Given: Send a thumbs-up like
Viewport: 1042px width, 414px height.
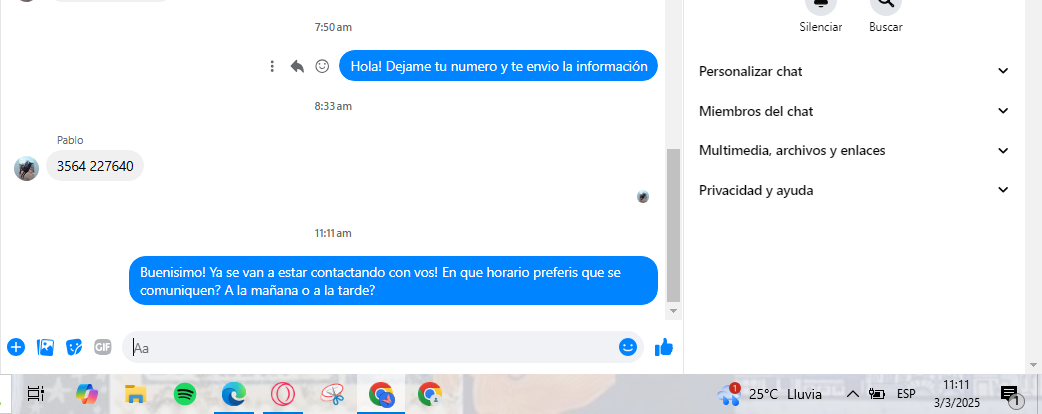Looking at the screenshot, I should 664,347.
